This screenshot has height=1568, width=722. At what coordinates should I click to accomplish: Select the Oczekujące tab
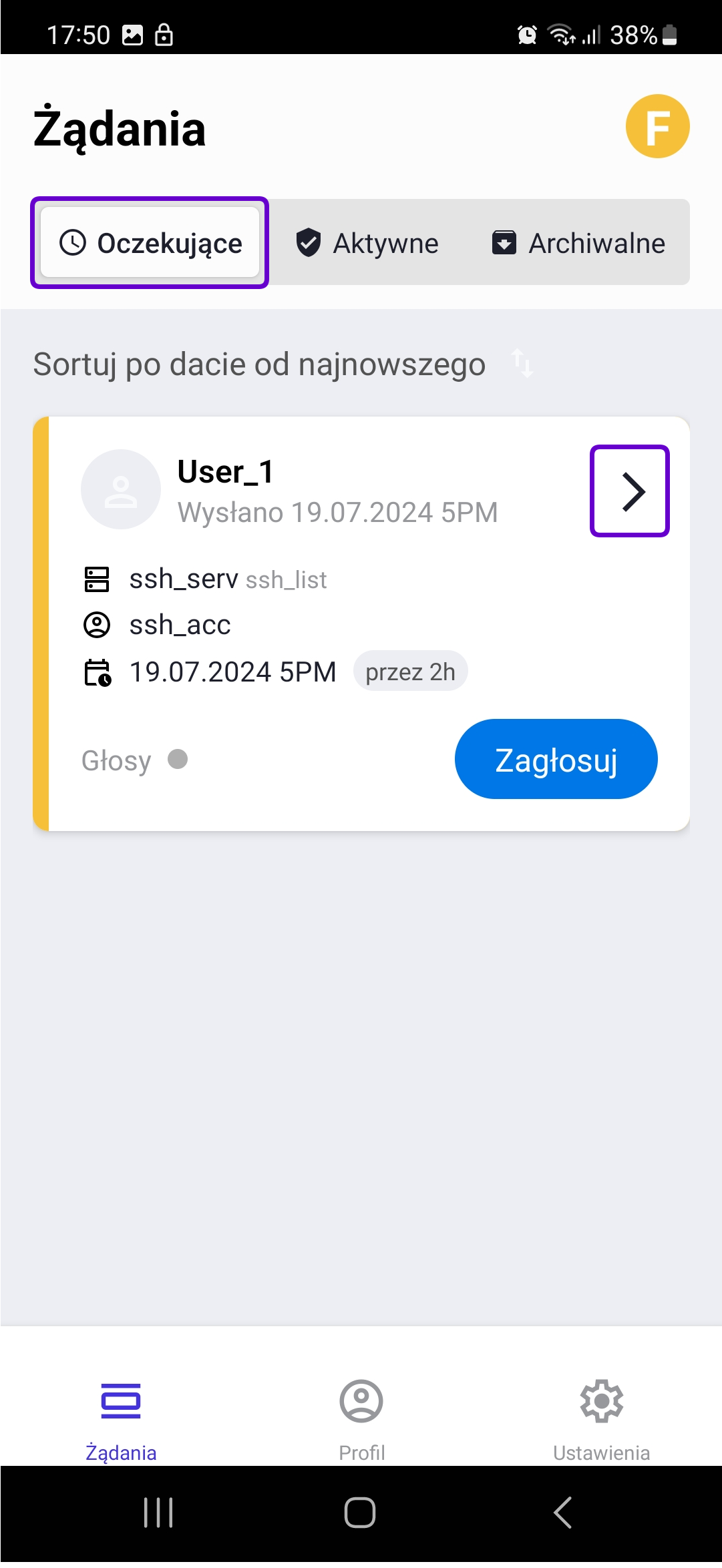(150, 243)
